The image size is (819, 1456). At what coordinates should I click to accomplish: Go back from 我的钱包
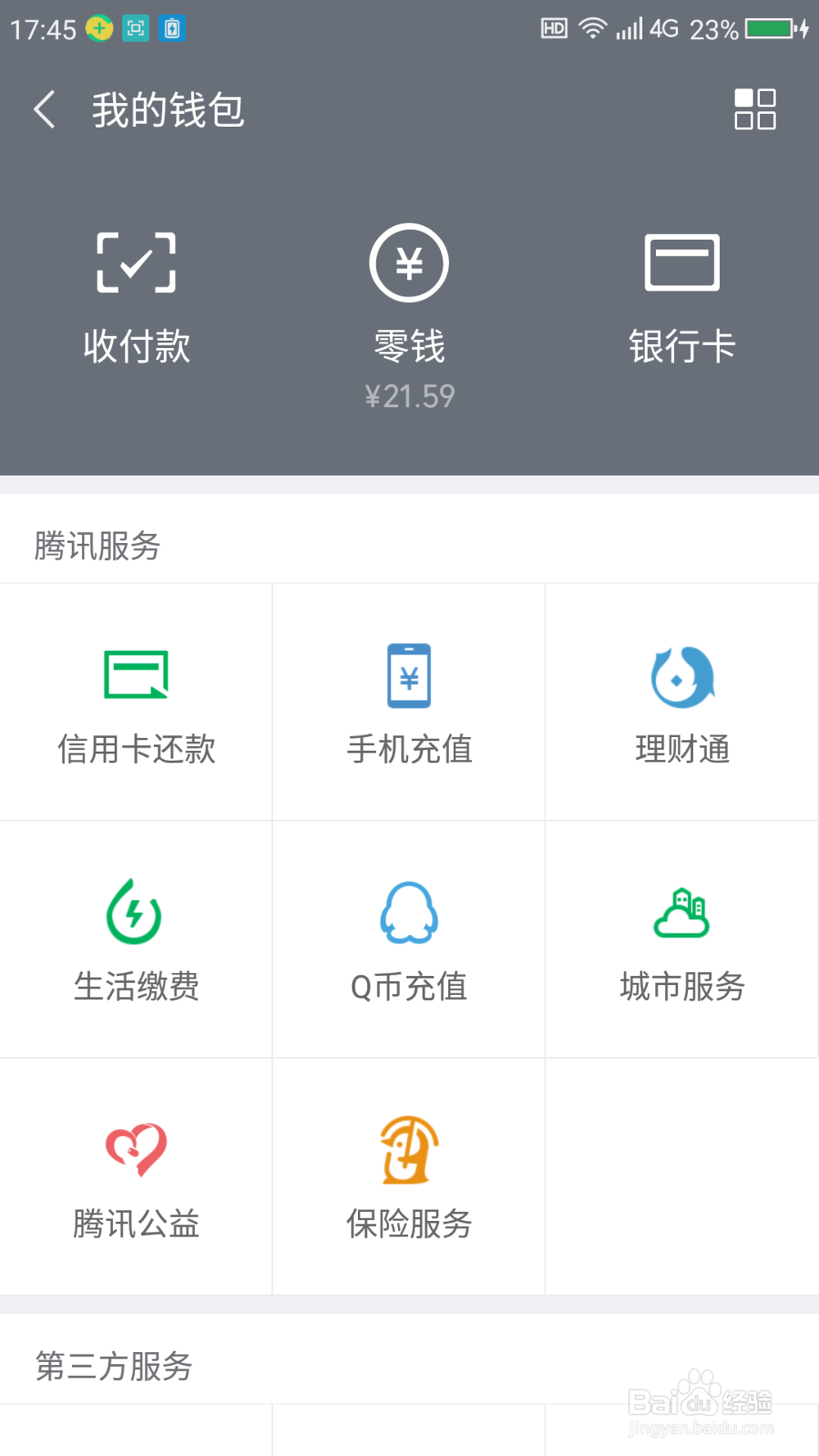point(45,110)
